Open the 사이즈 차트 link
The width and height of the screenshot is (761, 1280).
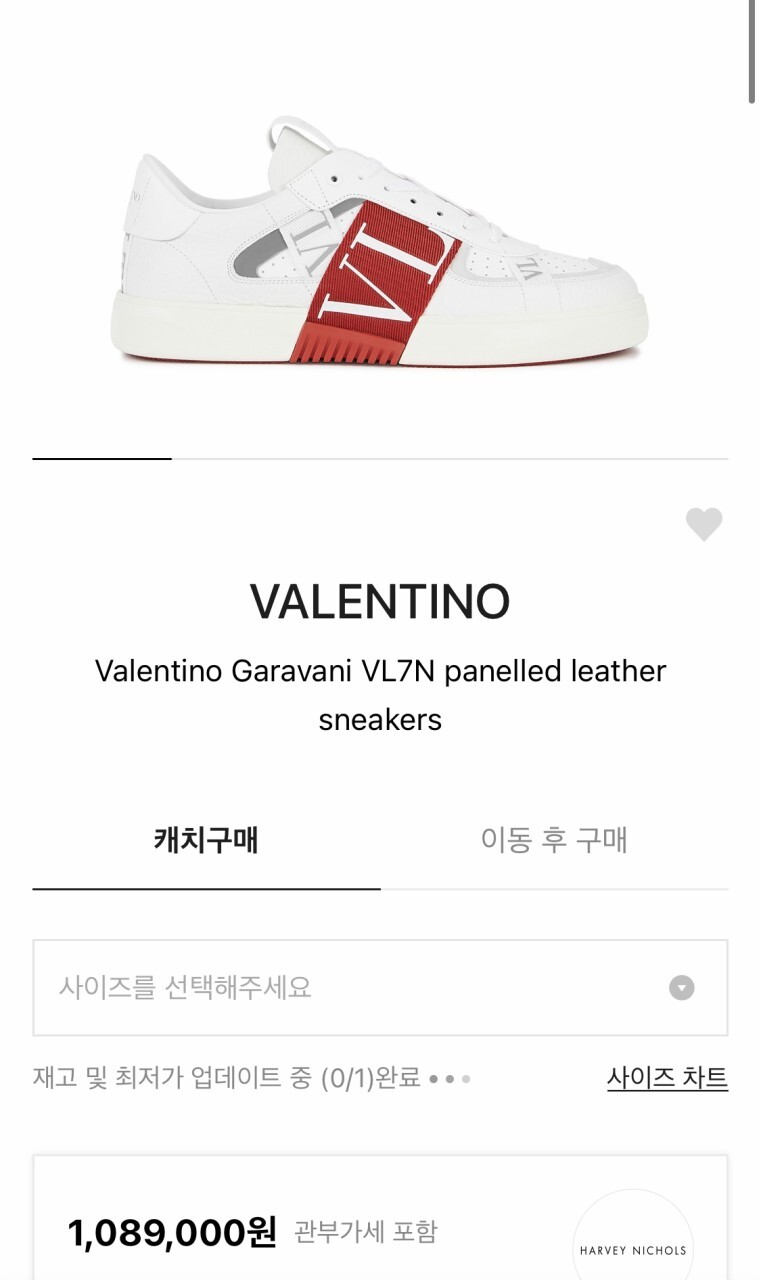tap(667, 1078)
